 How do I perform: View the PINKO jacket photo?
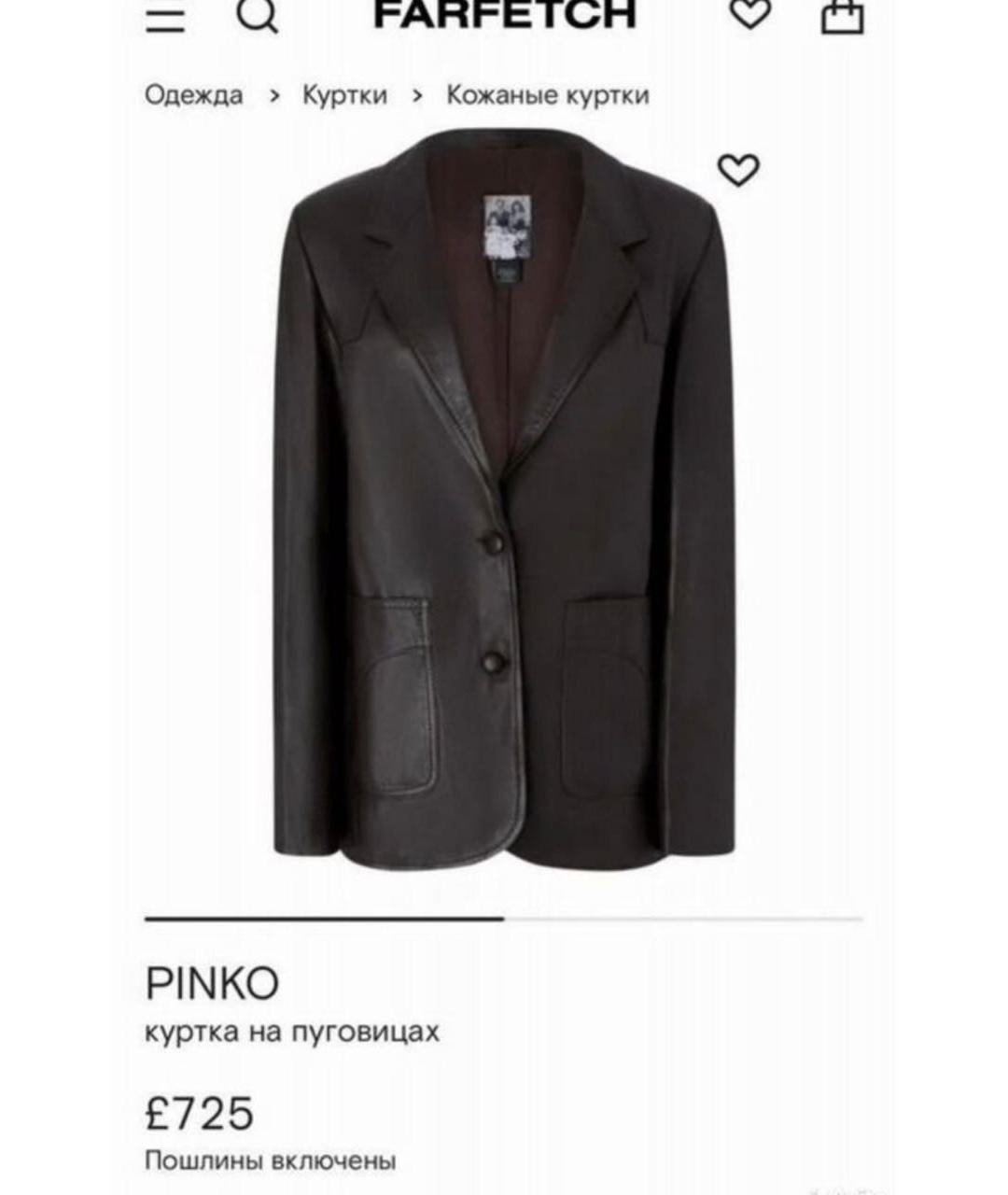point(504,504)
